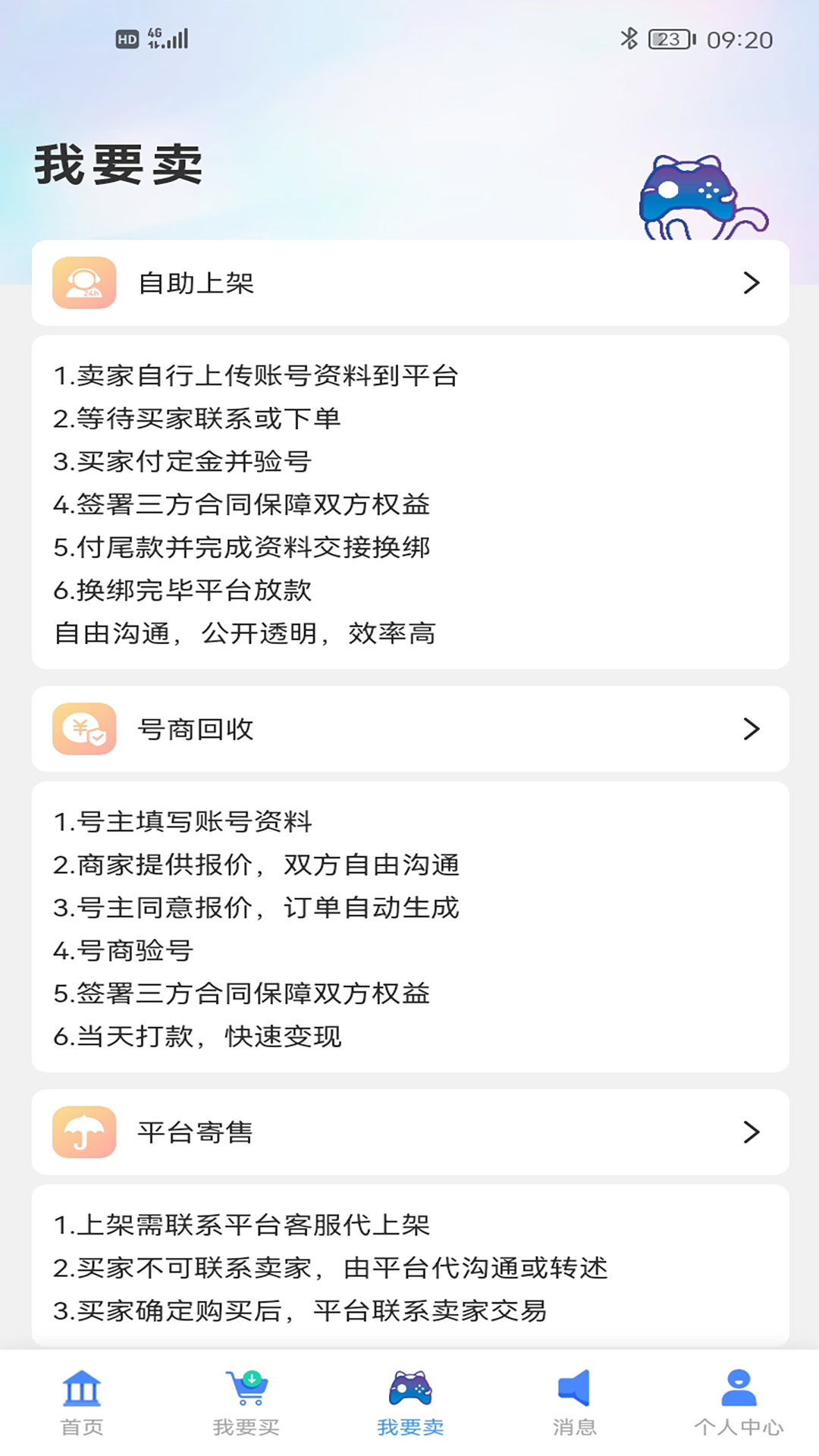Viewport: 819px width, 1456px height.
Task: Switch to the 个人中心 profile tab
Action: (x=738, y=1402)
